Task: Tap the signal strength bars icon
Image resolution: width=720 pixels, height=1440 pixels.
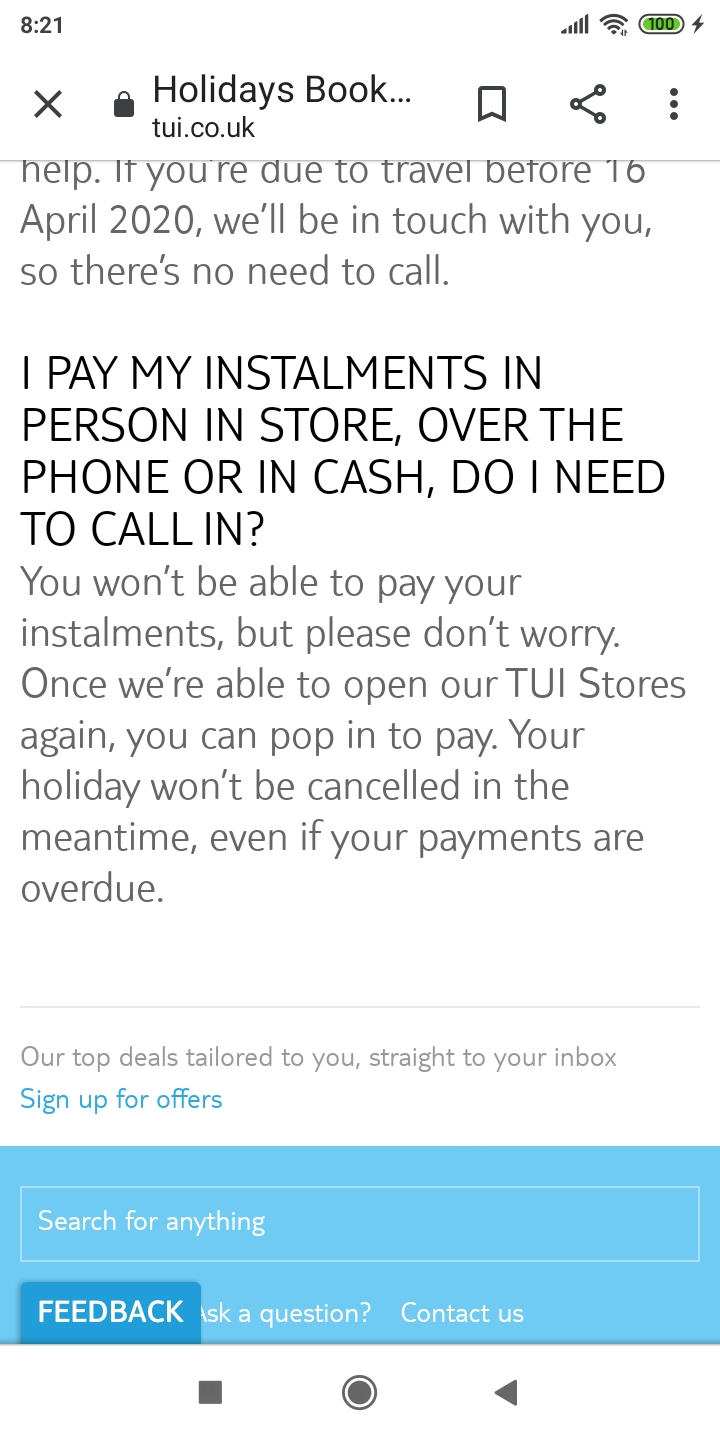Action: coord(573,24)
